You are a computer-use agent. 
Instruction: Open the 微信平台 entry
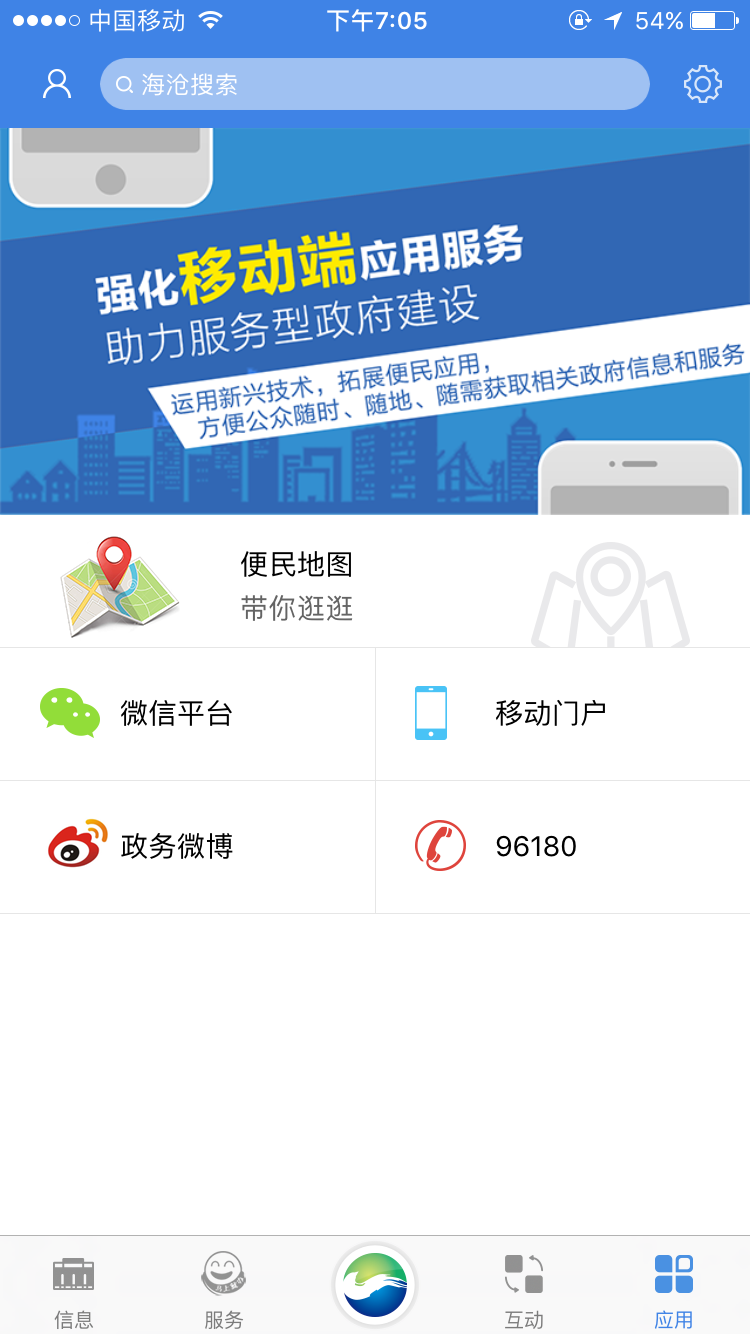pyautogui.click(x=187, y=714)
